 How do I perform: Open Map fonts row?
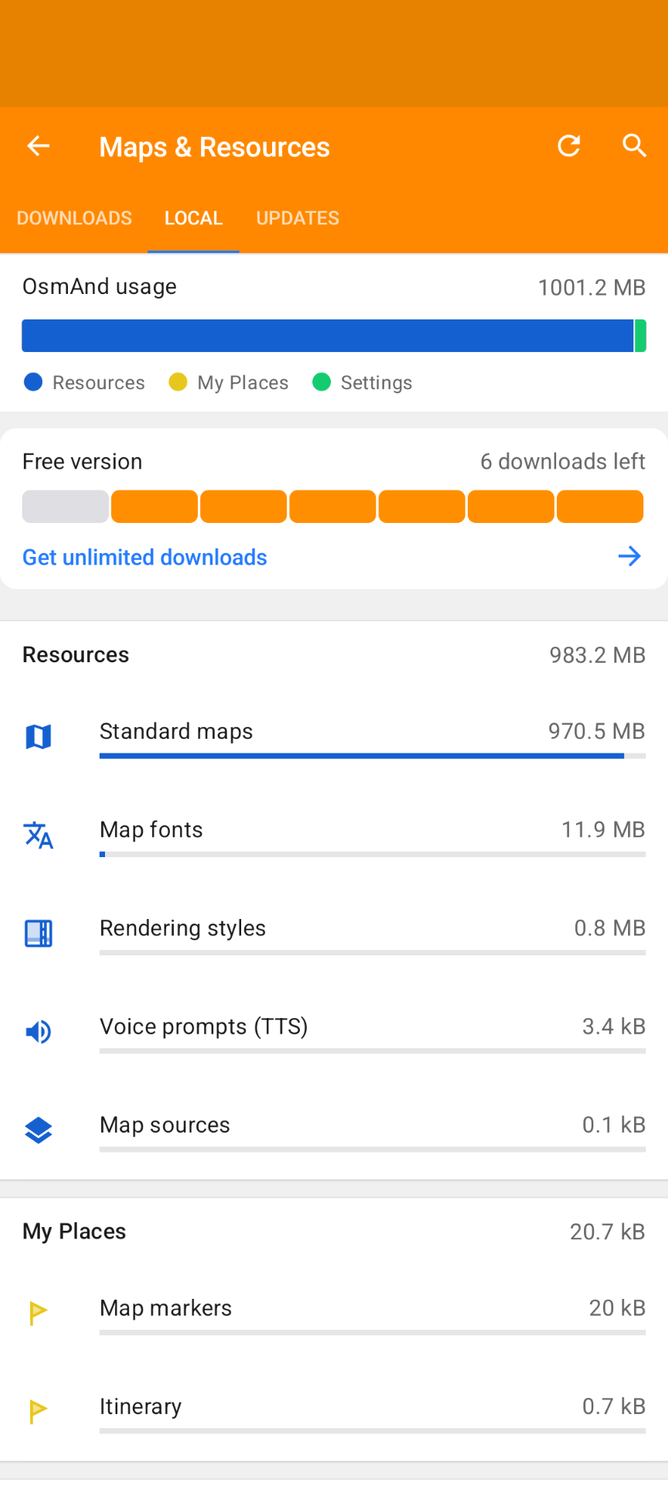pyautogui.click(x=334, y=835)
